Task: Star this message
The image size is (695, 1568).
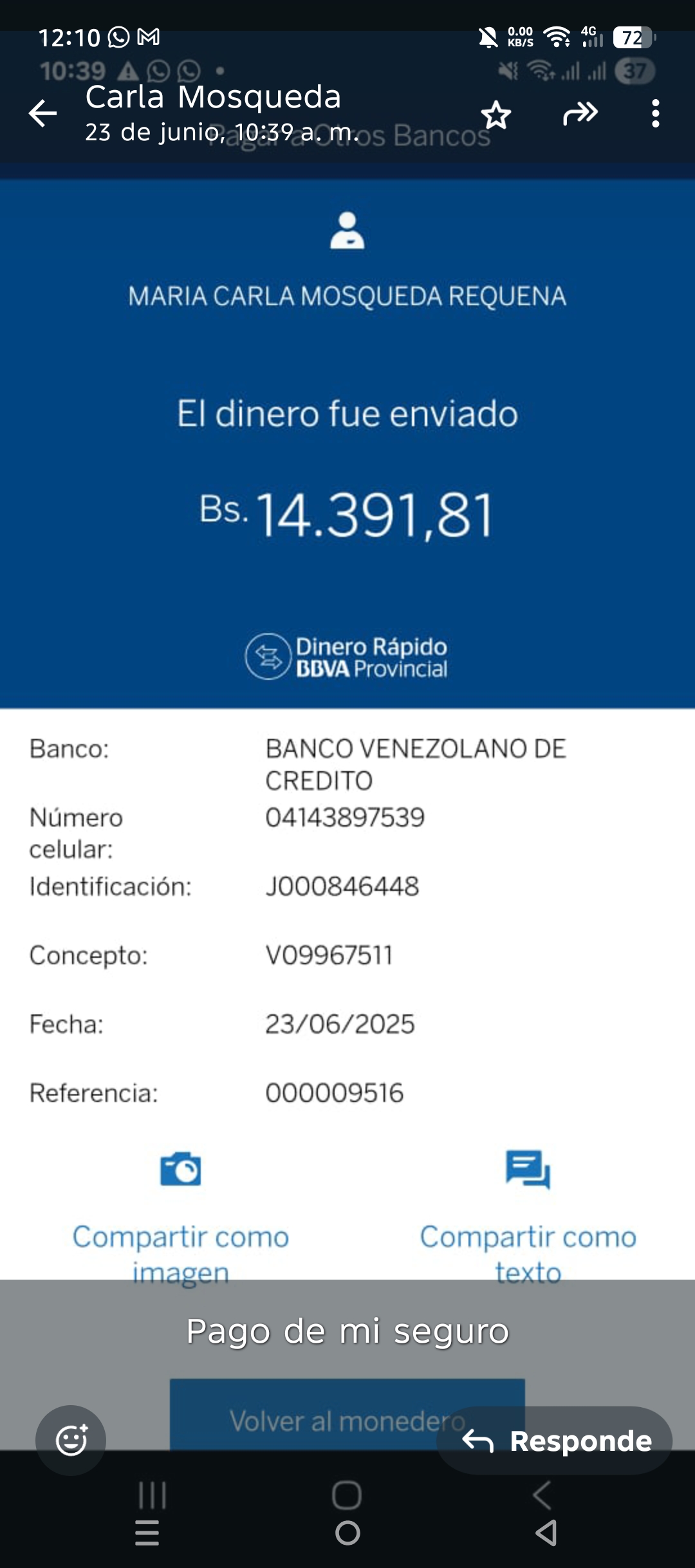Action: pyautogui.click(x=496, y=115)
